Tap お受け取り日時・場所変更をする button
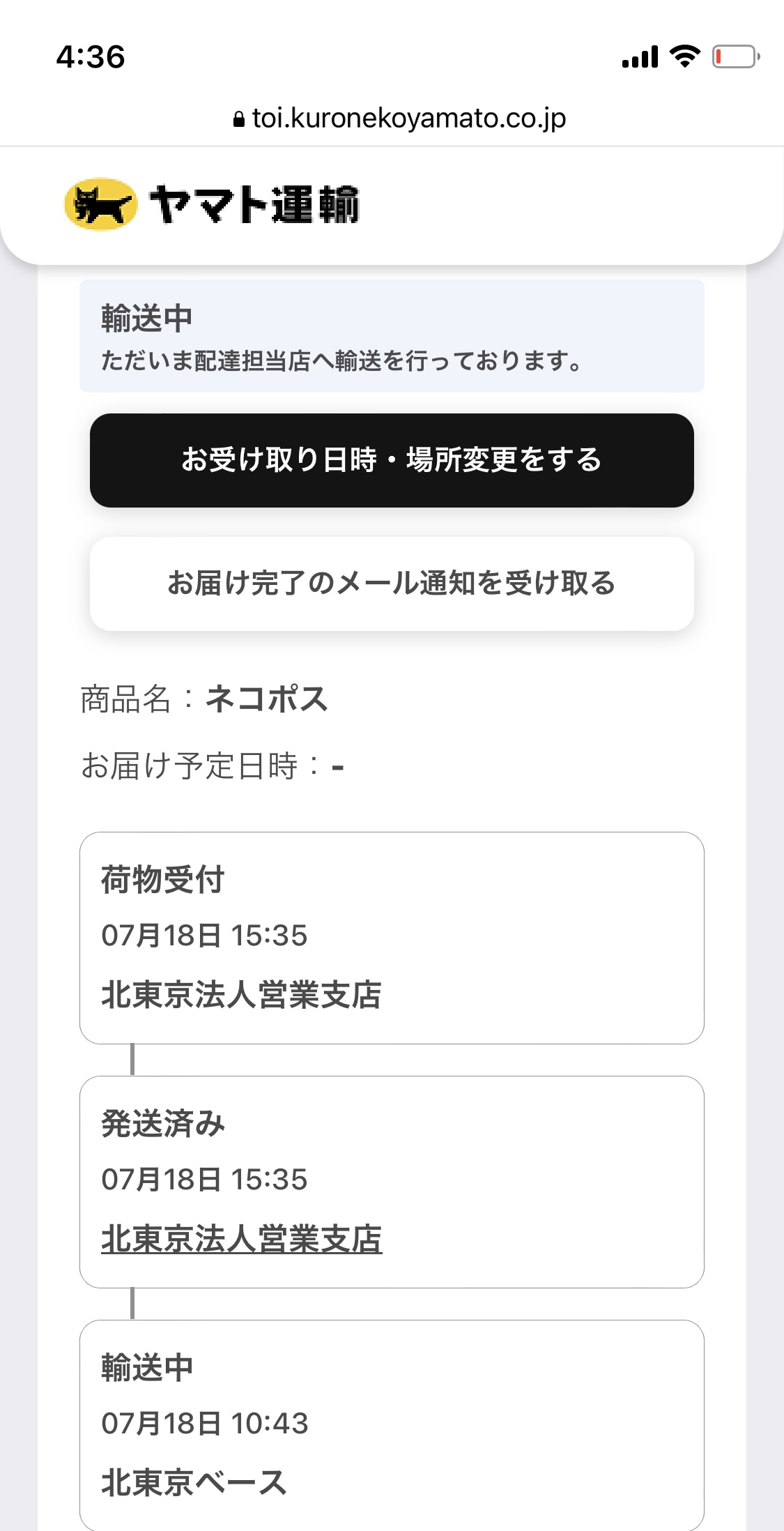This screenshot has width=784, height=1531. pyautogui.click(x=392, y=460)
